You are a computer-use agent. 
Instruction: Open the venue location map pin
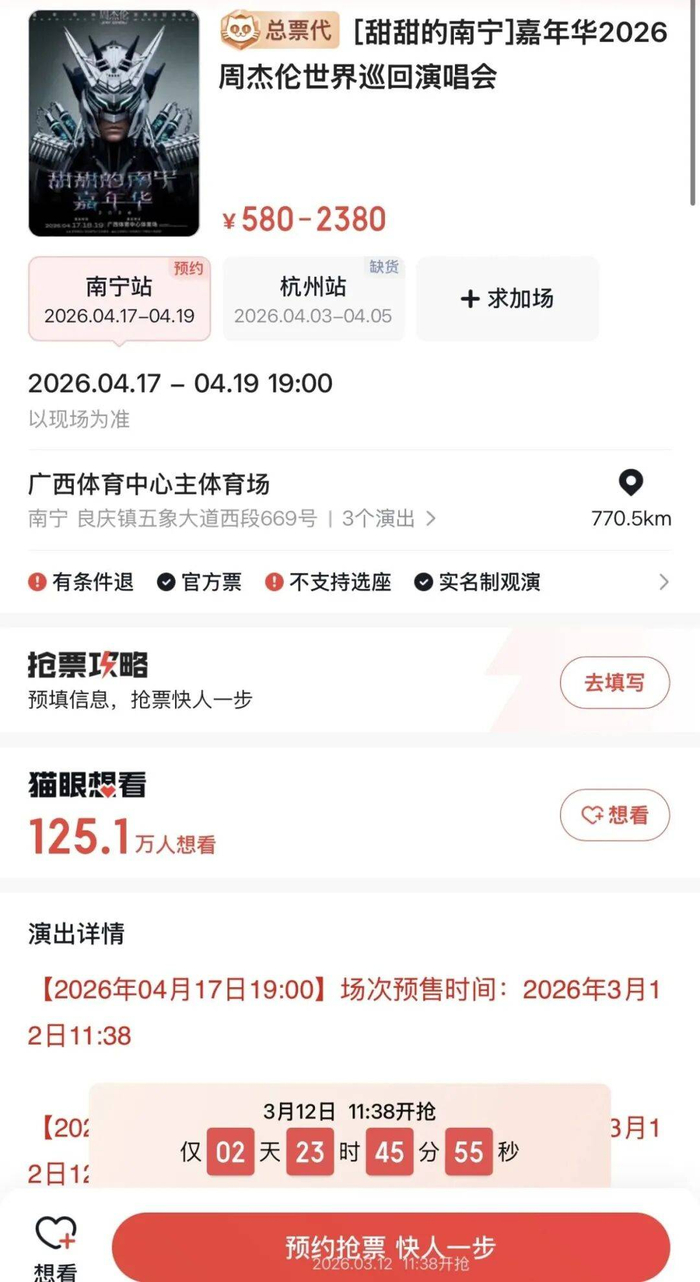coord(630,485)
